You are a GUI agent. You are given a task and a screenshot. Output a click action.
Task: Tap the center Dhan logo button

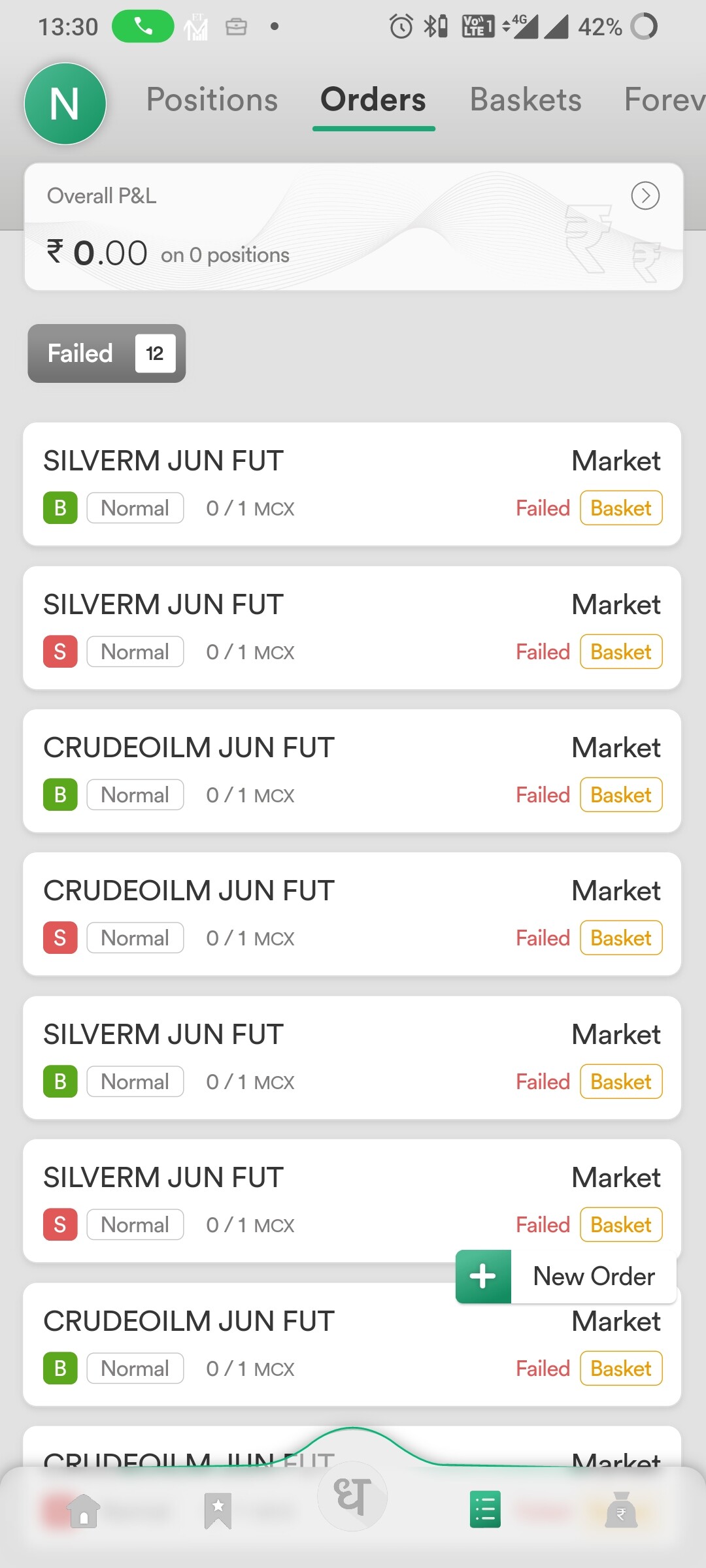[x=352, y=1496]
